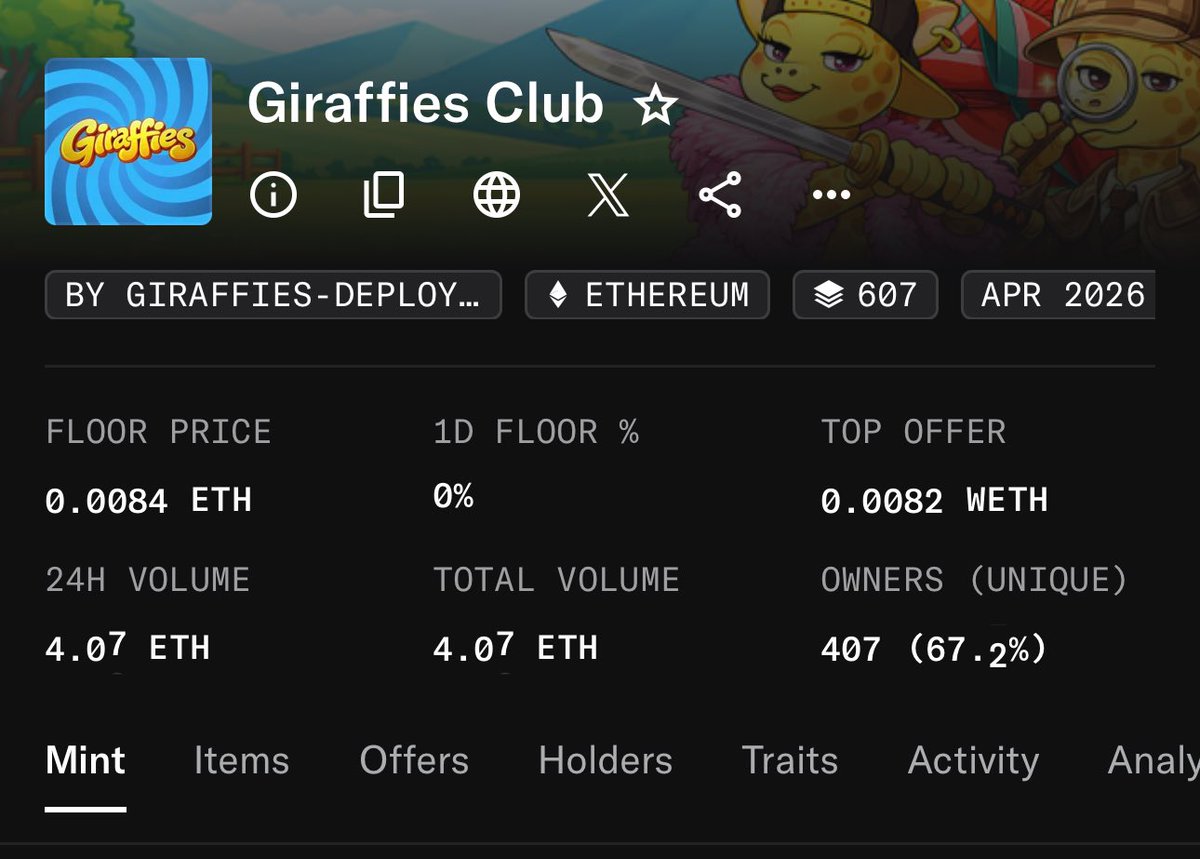1200x859 pixels.
Task: Copy the contract address
Action: [x=384, y=195]
